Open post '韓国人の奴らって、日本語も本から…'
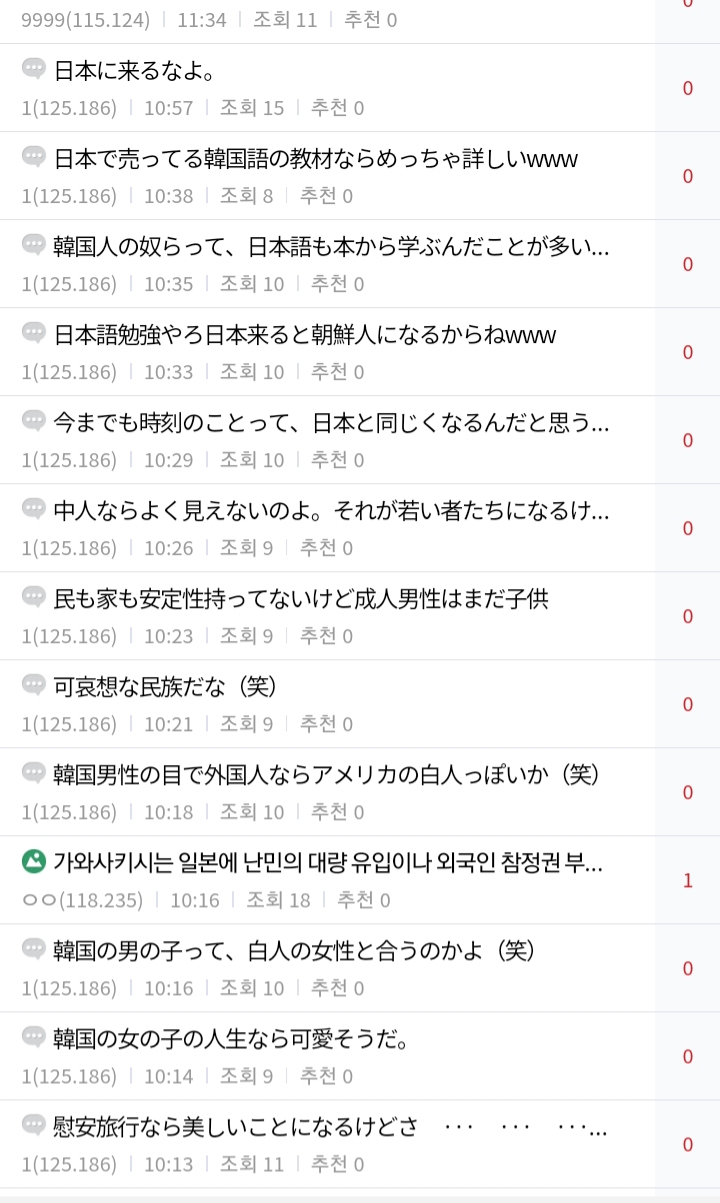This screenshot has height=1203, width=720. point(330,247)
